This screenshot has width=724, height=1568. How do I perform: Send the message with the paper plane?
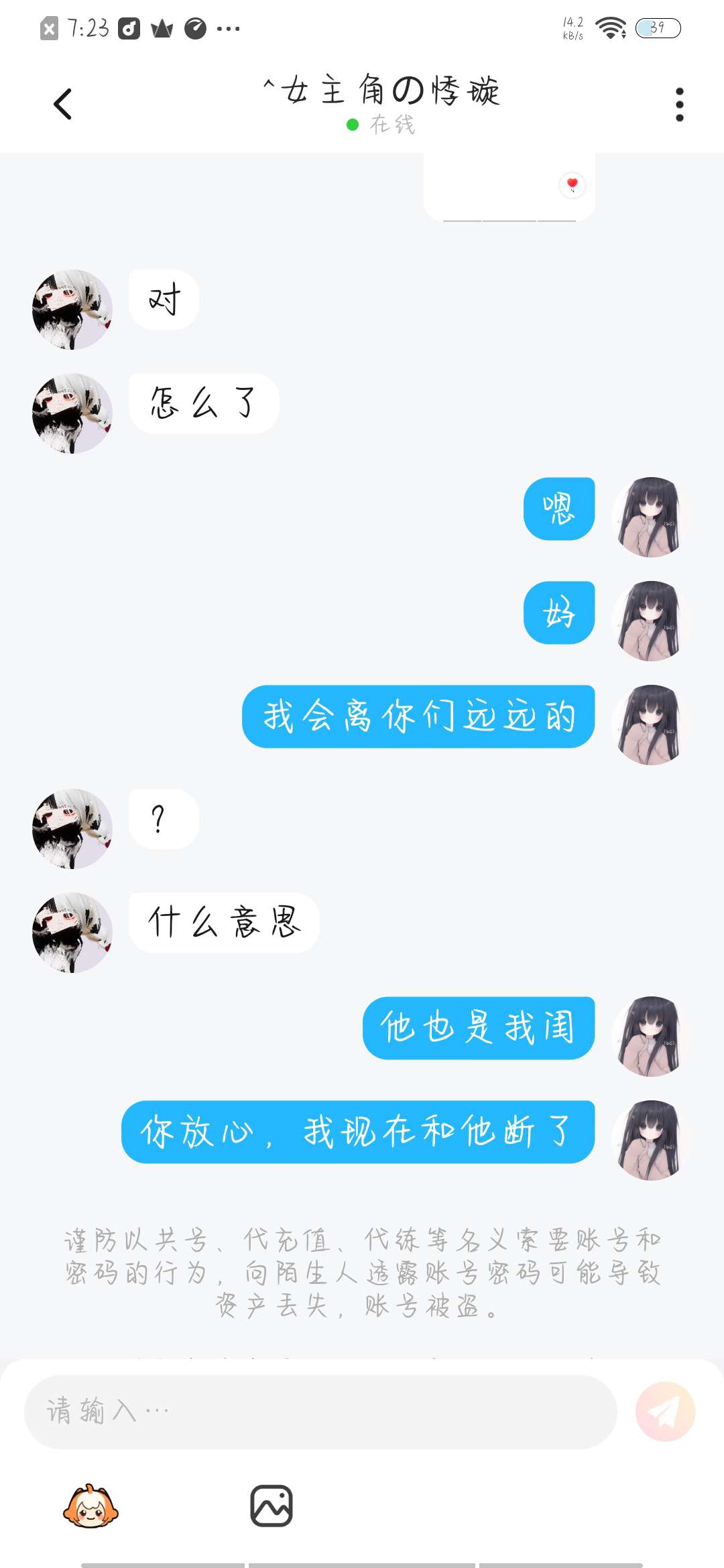tap(665, 1411)
